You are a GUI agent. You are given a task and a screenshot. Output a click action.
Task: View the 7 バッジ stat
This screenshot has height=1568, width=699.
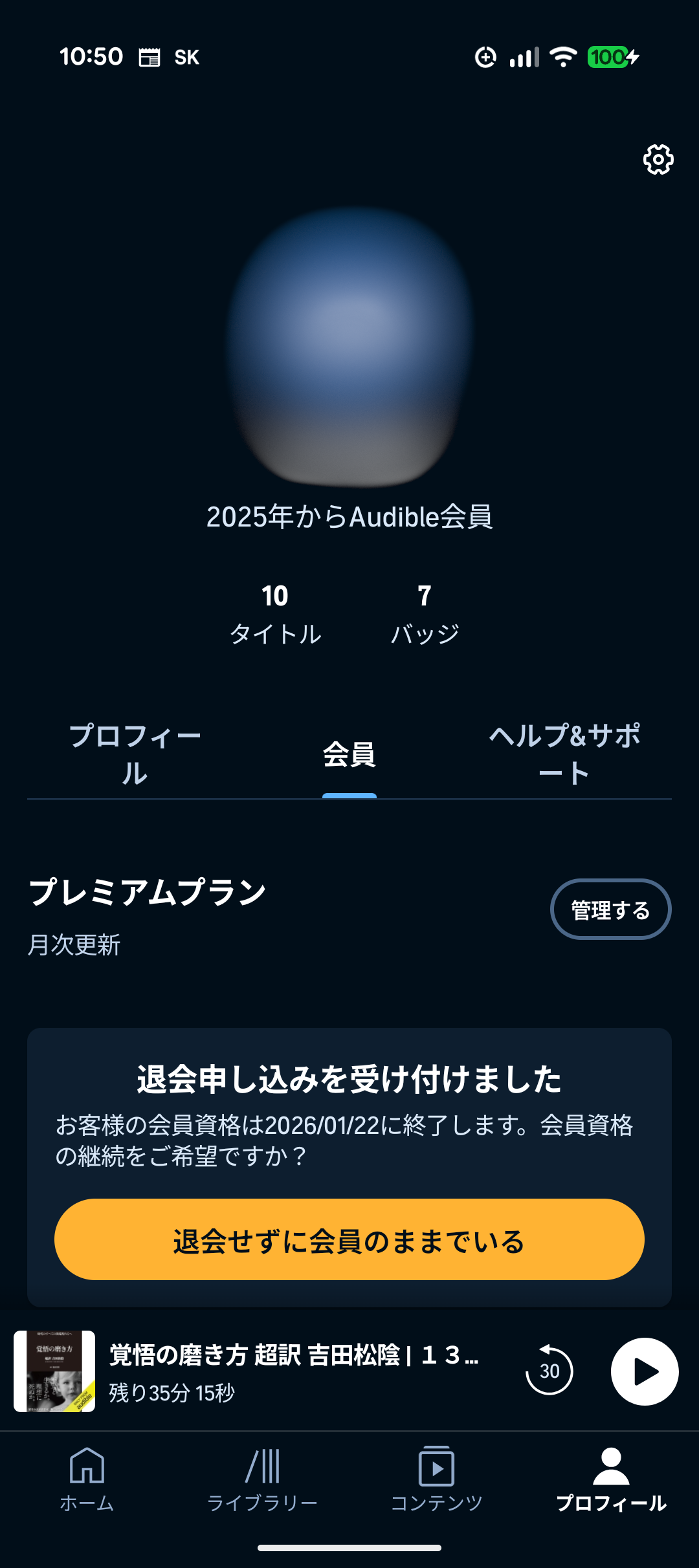[x=425, y=614]
